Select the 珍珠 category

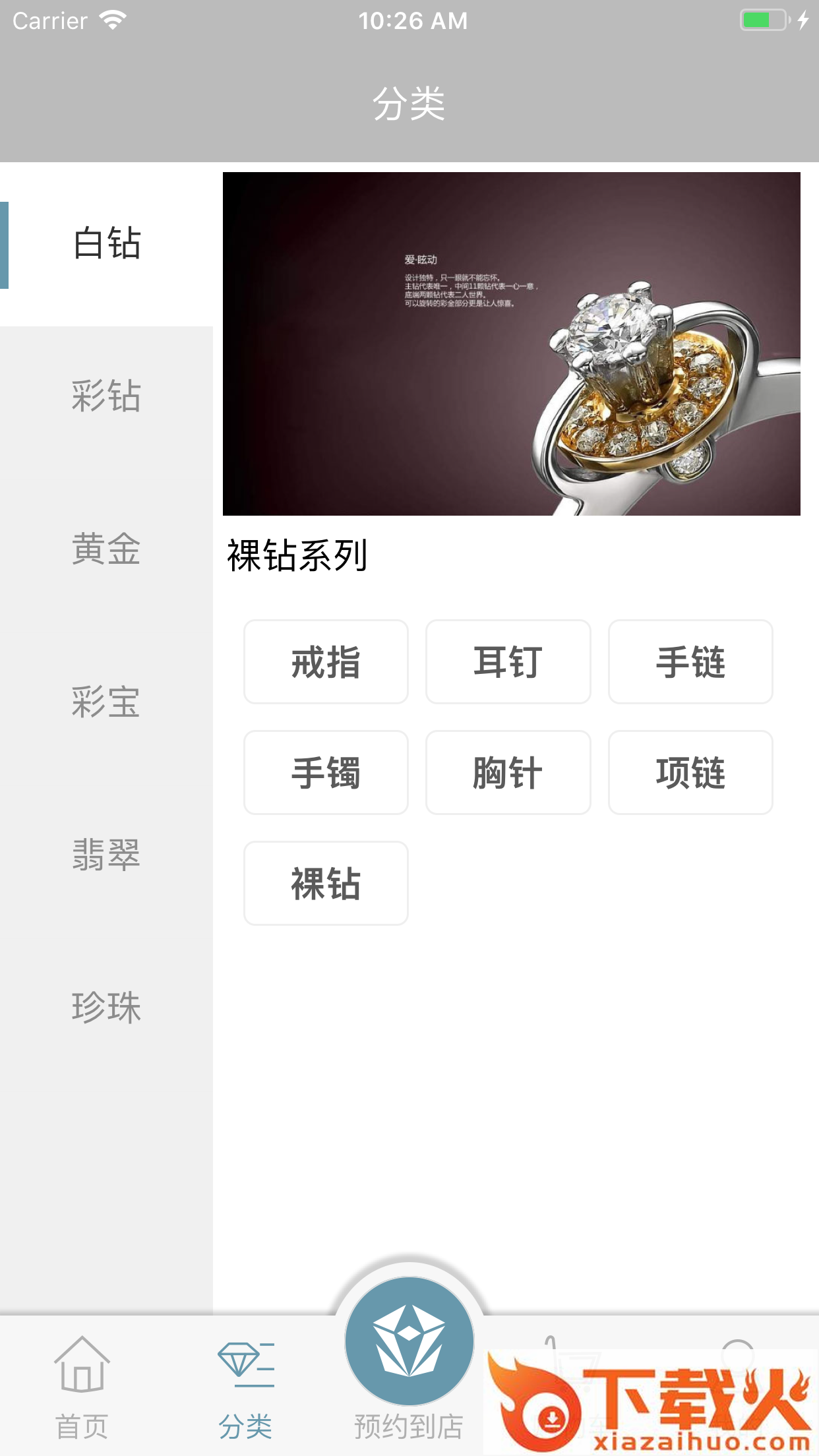coord(106,1007)
